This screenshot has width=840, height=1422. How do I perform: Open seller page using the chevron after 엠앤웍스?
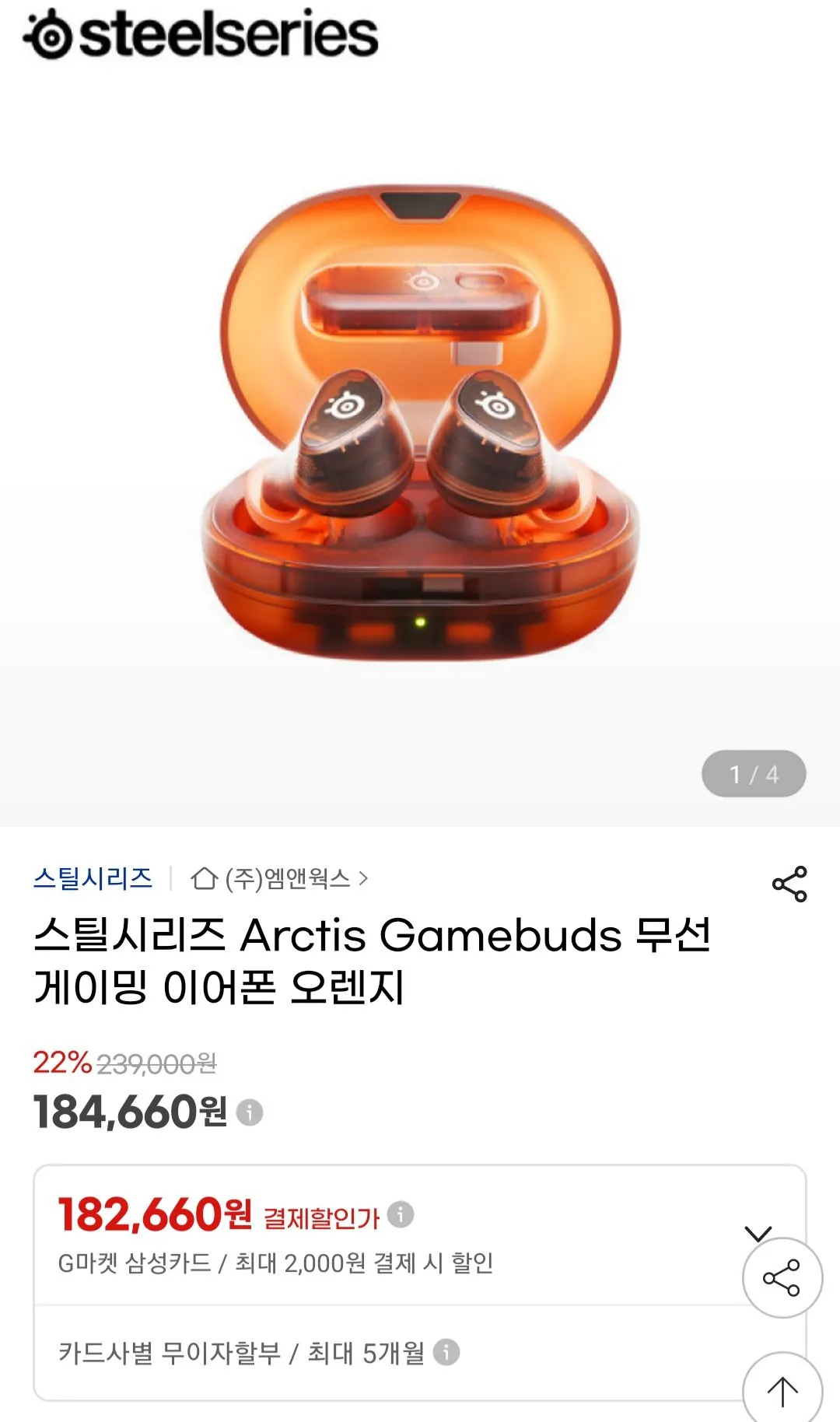coord(363,879)
